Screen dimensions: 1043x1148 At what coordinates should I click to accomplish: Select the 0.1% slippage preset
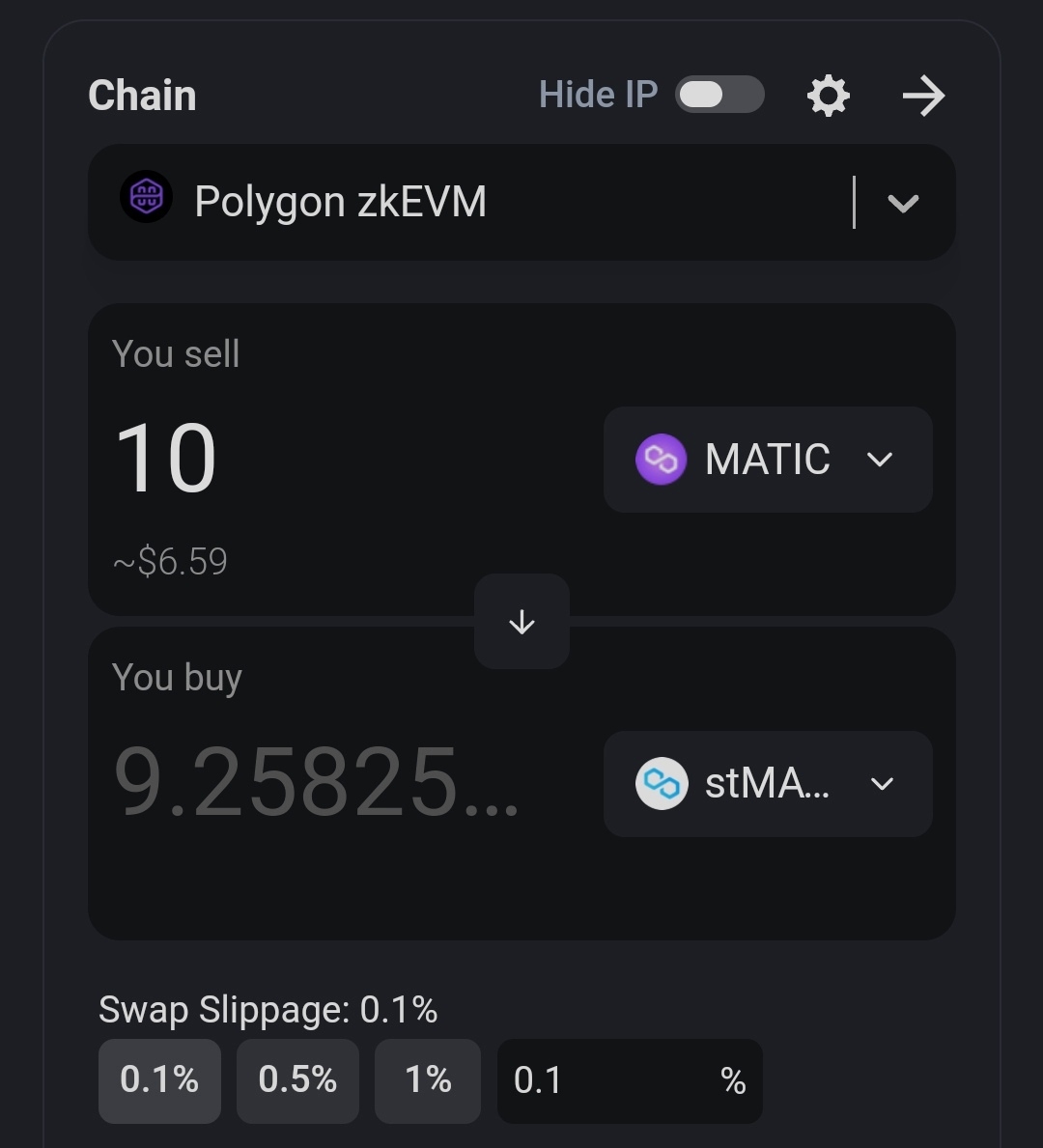[x=159, y=1080]
